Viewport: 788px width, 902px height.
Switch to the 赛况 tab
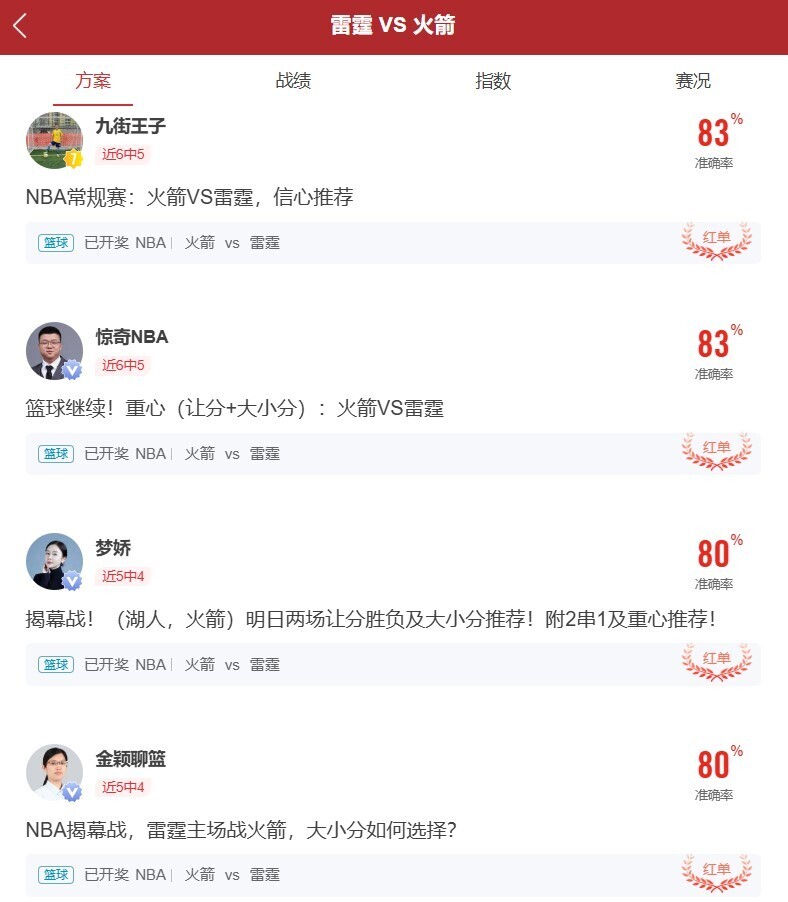point(693,81)
